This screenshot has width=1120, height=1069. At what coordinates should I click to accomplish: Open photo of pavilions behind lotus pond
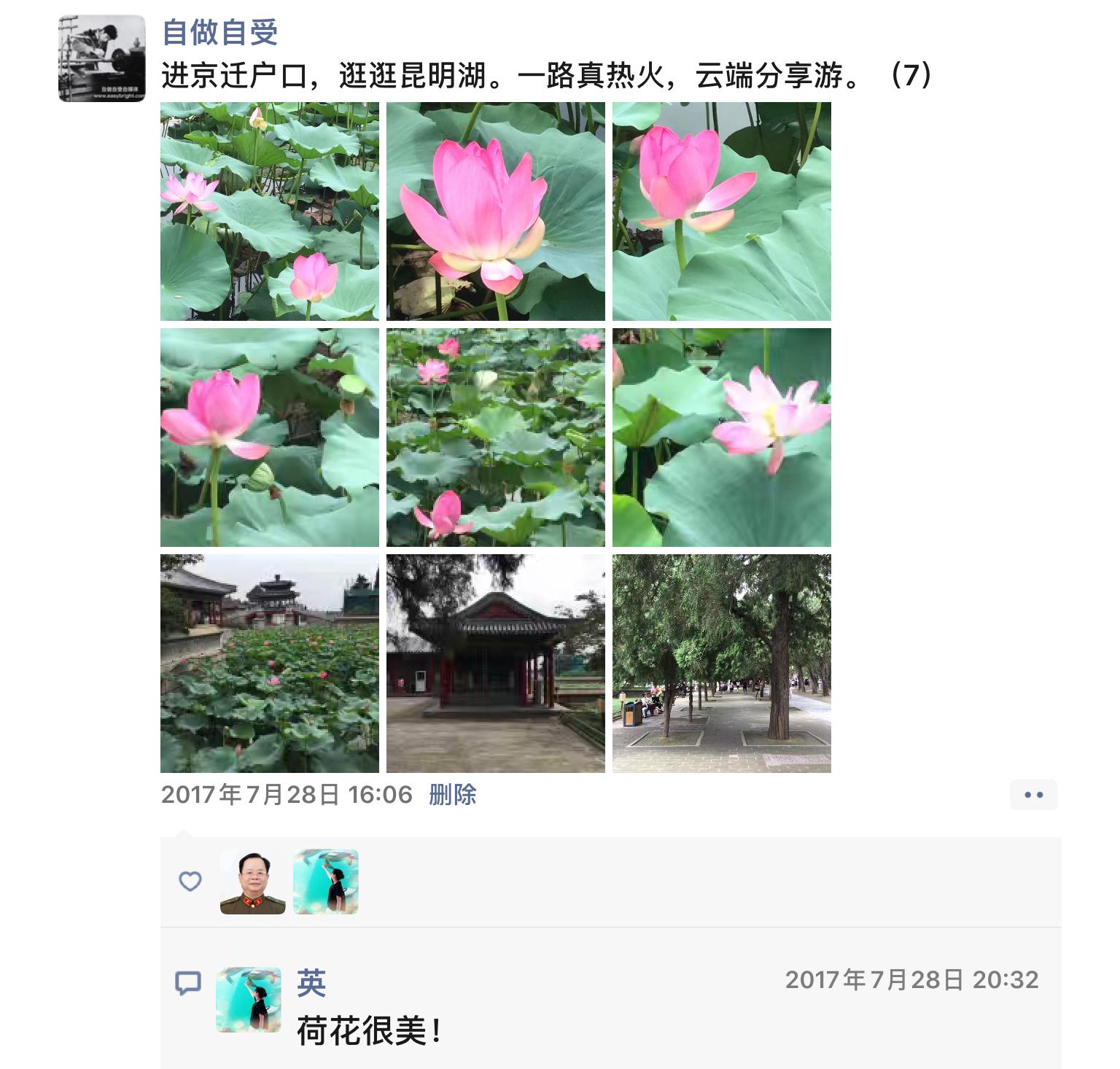point(270,664)
